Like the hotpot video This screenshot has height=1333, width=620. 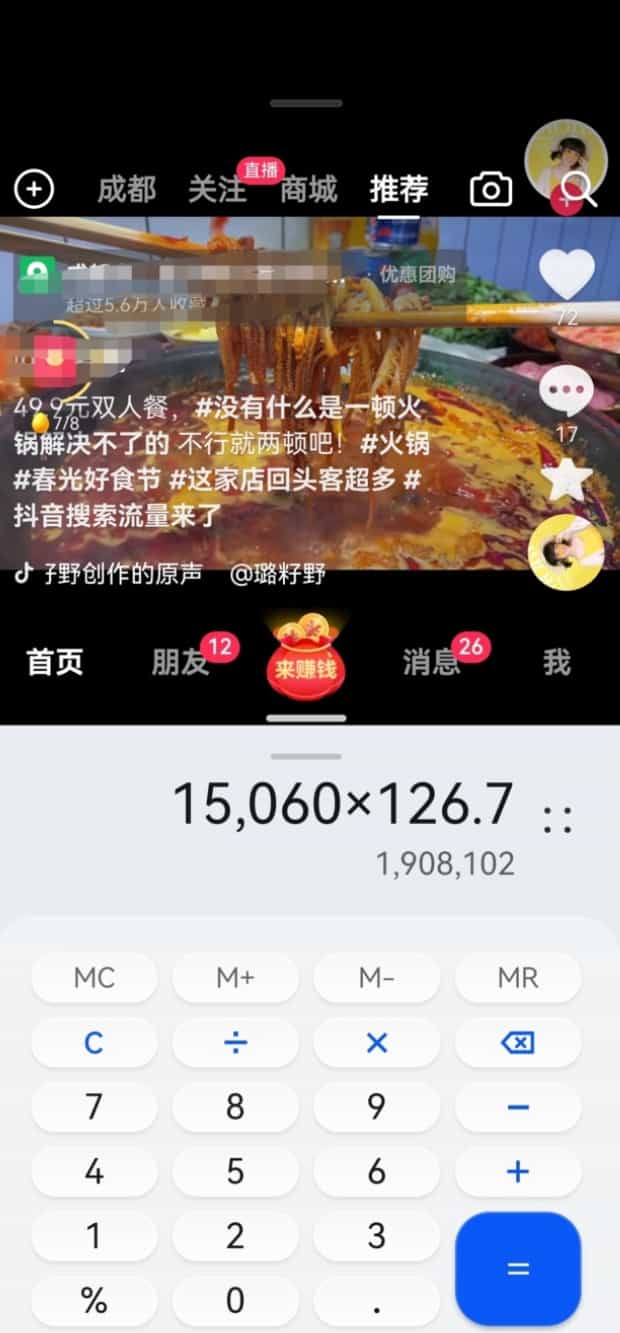coord(567,273)
